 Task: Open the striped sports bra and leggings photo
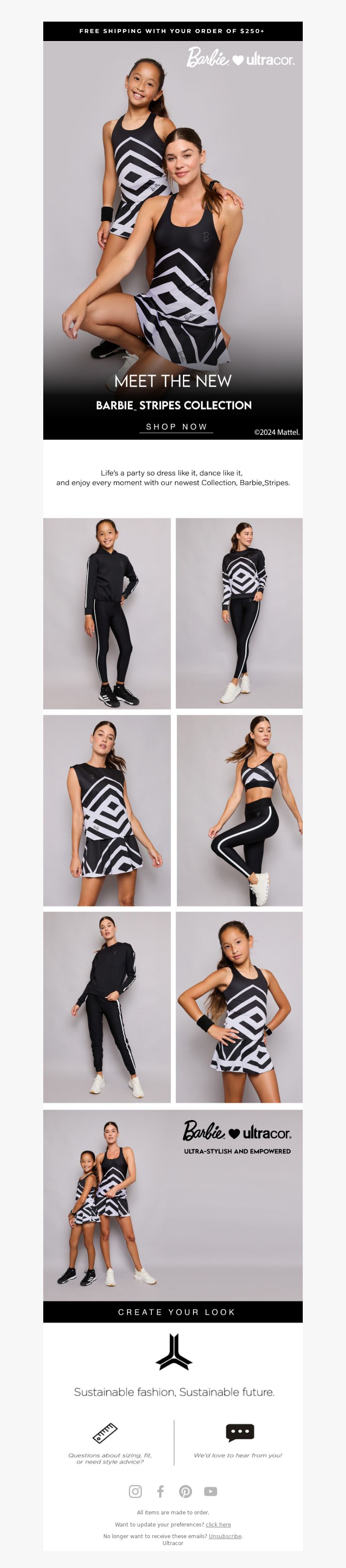pos(240,810)
